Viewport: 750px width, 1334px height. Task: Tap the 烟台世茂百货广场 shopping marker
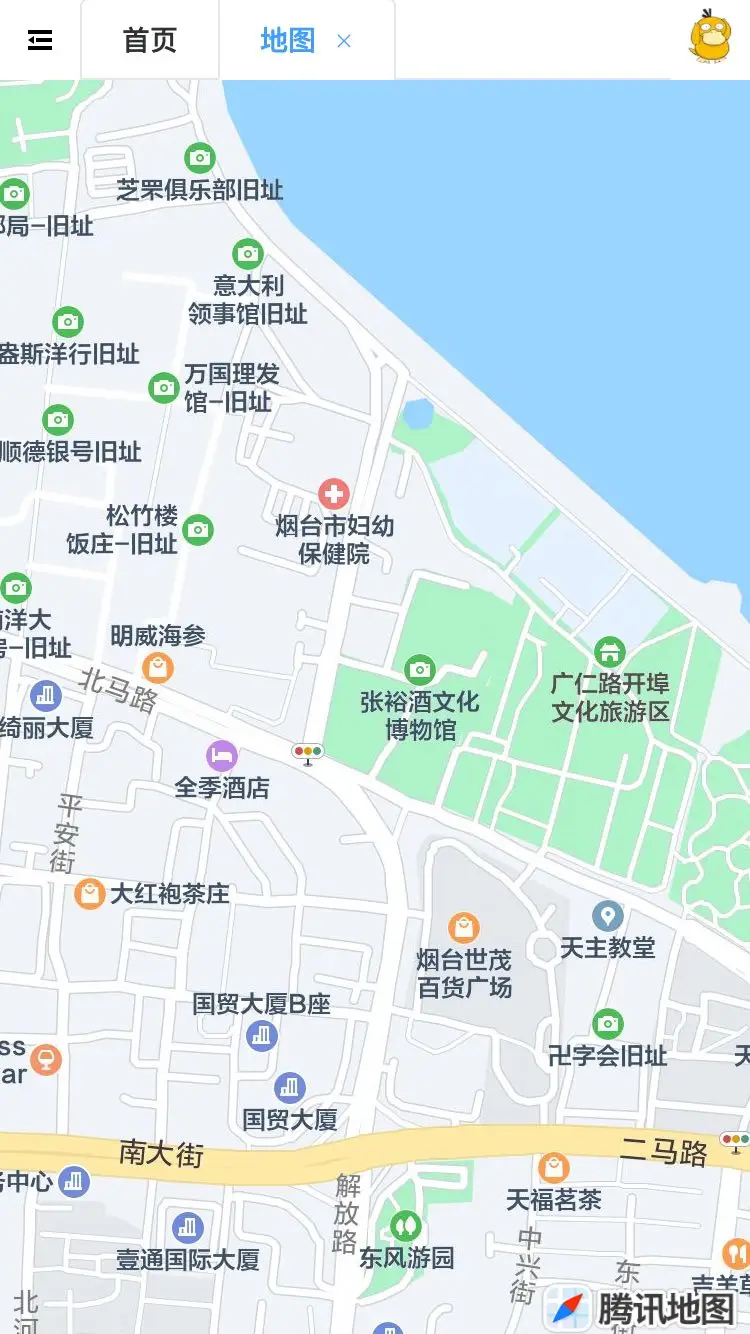463,928
